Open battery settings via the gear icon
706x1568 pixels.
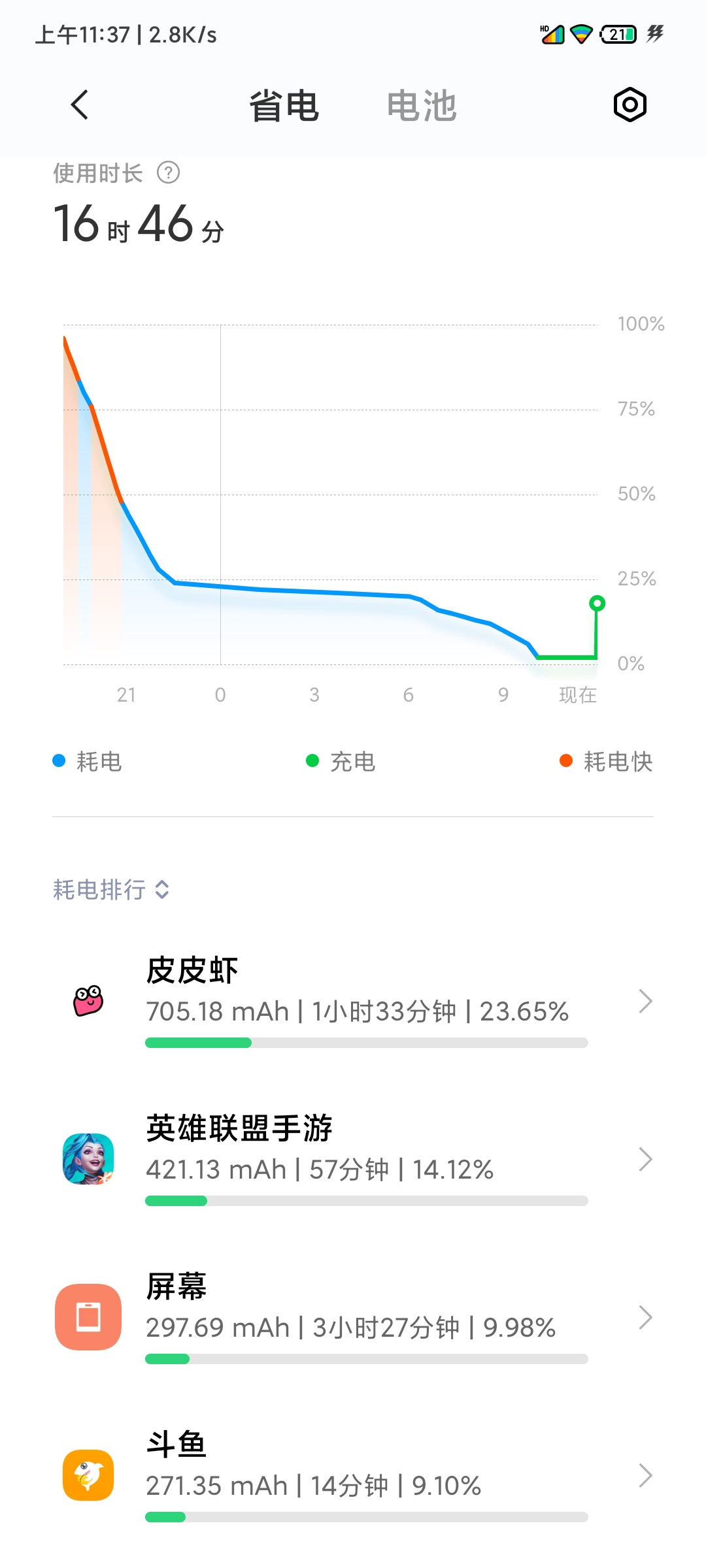(x=630, y=105)
